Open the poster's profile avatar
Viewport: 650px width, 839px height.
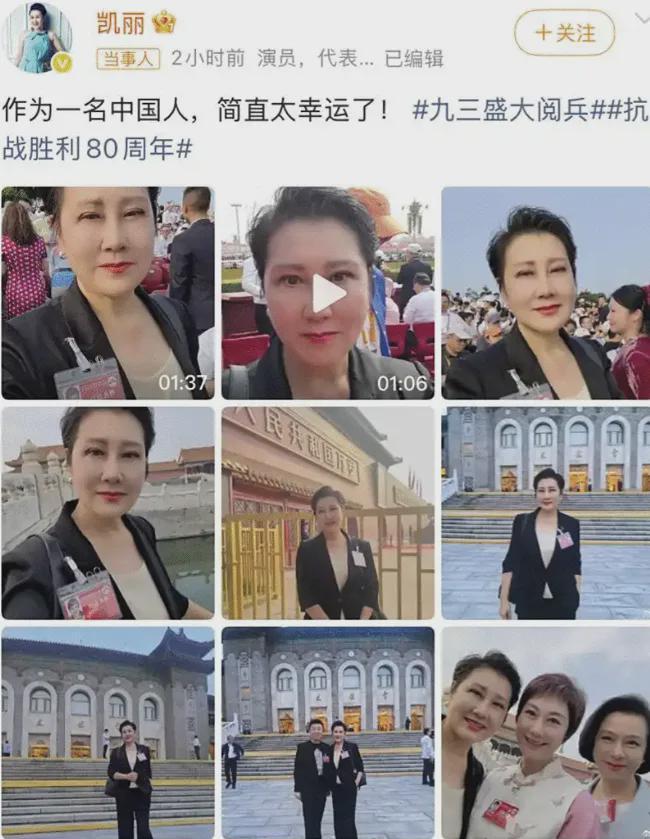37,38
